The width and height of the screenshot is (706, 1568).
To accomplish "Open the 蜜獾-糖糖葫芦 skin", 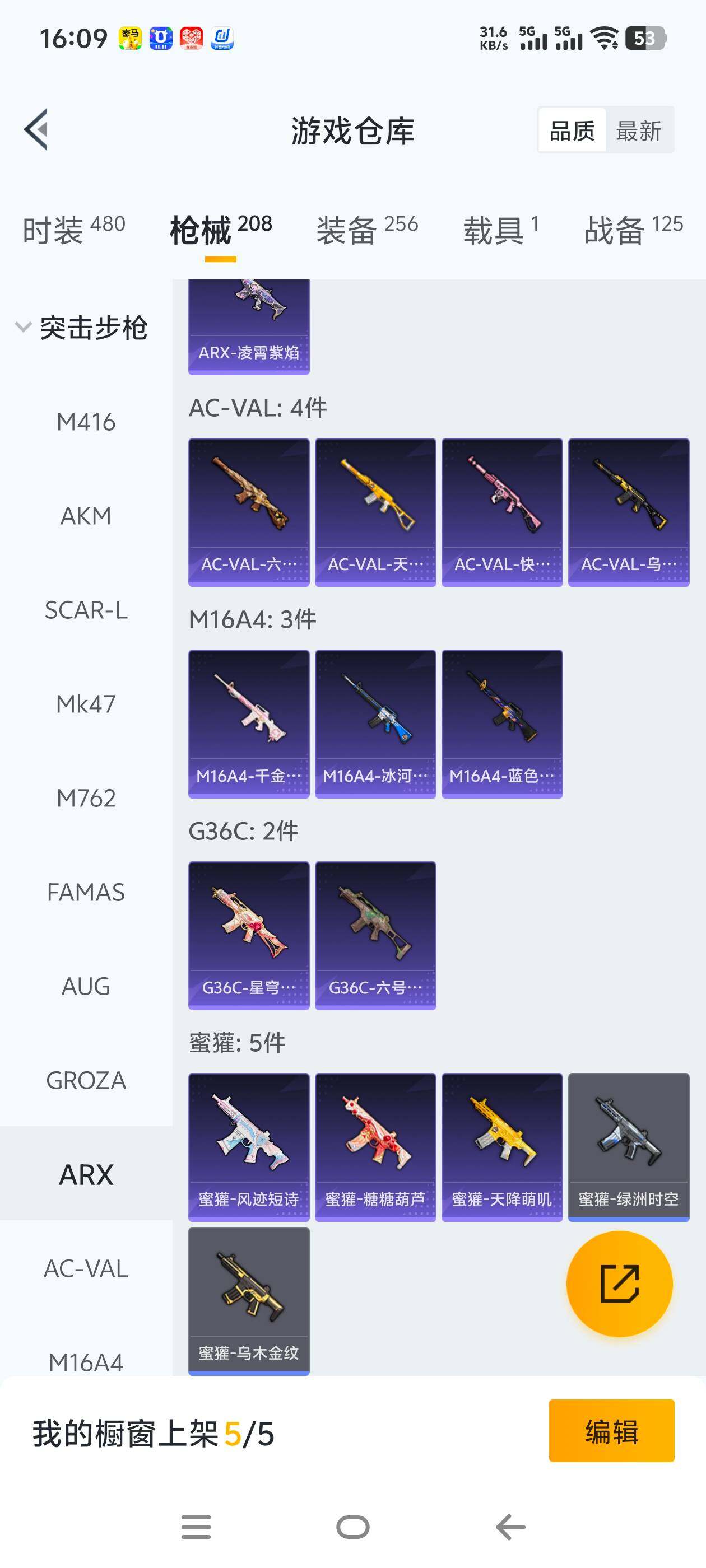I will (375, 1147).
